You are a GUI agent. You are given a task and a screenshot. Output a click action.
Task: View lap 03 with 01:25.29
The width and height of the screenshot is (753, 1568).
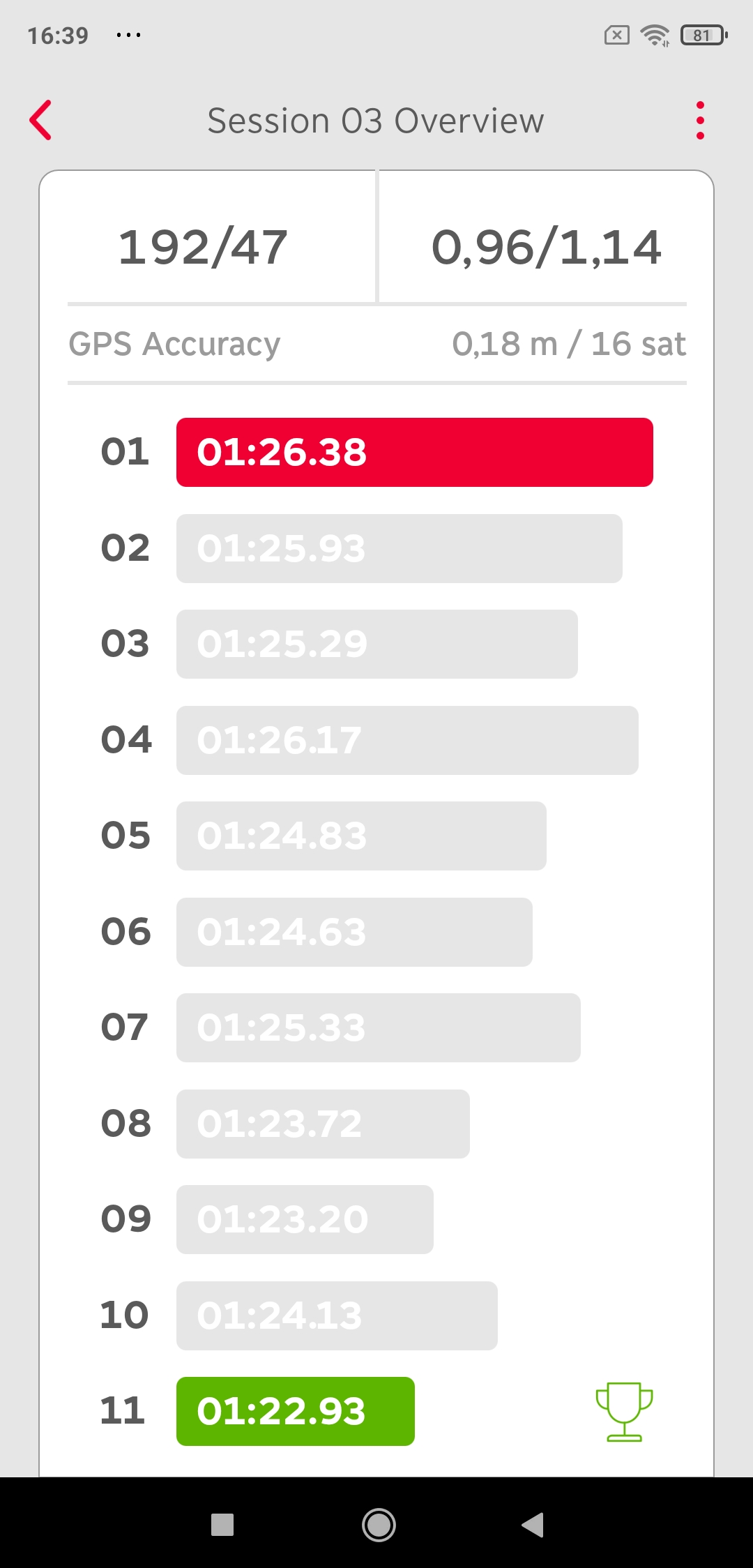376,644
